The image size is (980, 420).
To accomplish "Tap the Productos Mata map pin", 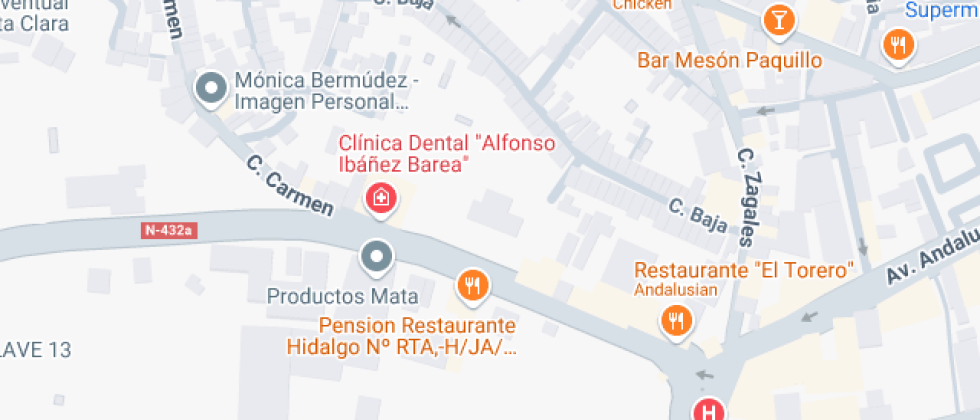I will coord(376,258).
